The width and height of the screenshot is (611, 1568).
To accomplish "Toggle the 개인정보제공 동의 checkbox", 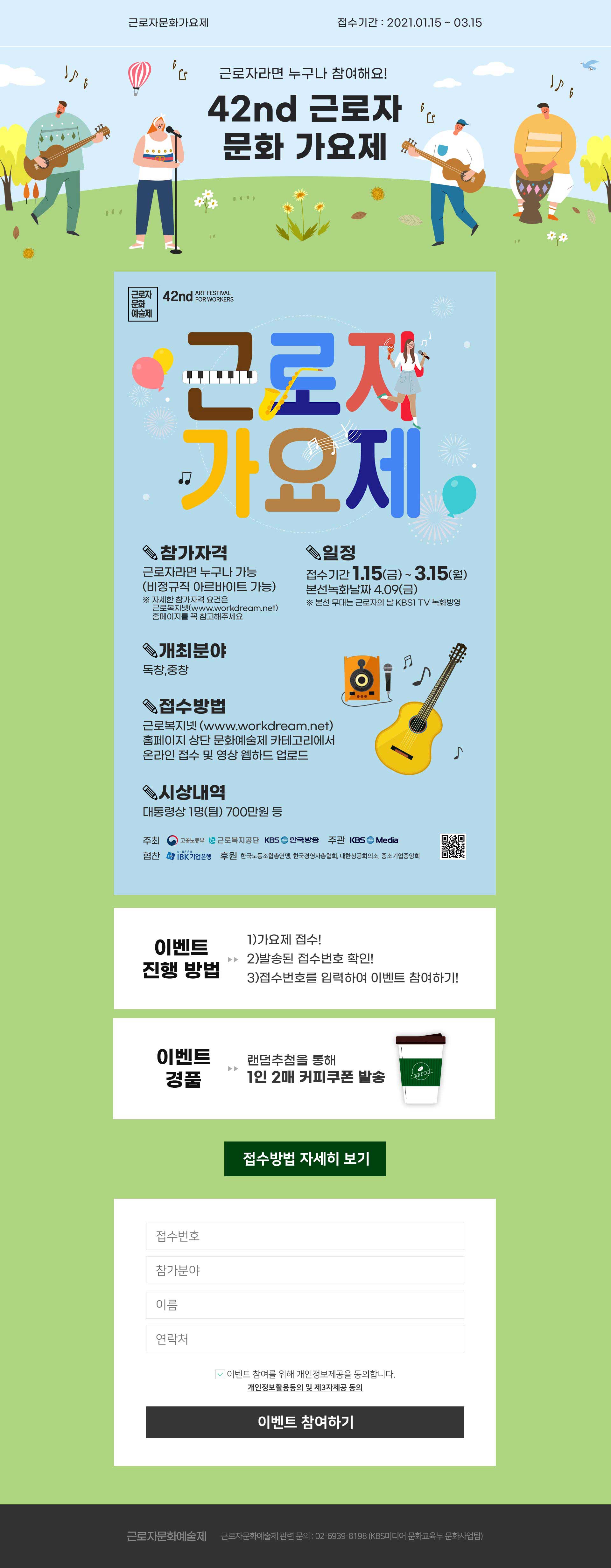I will pyautogui.click(x=220, y=1374).
